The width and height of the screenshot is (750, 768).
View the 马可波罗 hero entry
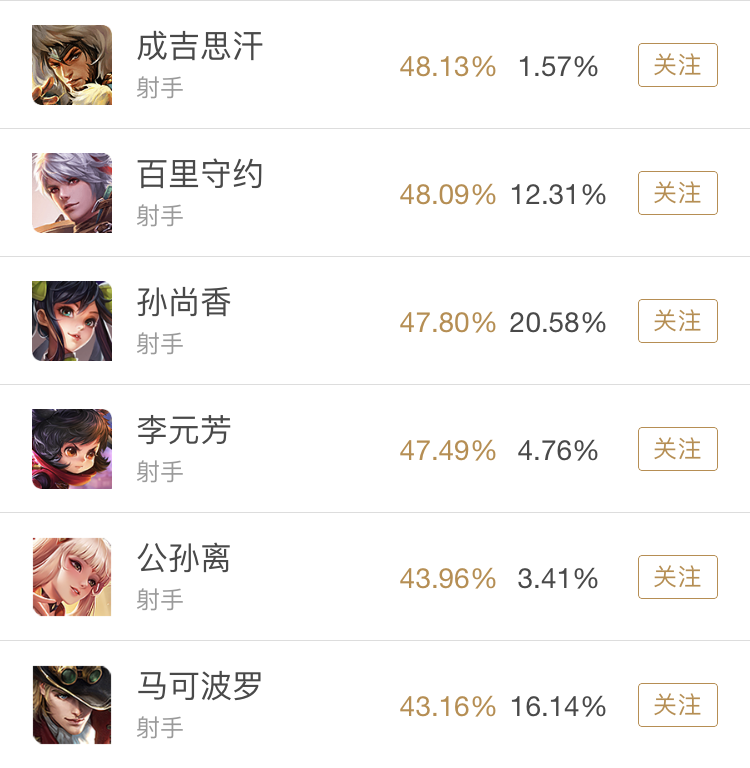[200, 705]
